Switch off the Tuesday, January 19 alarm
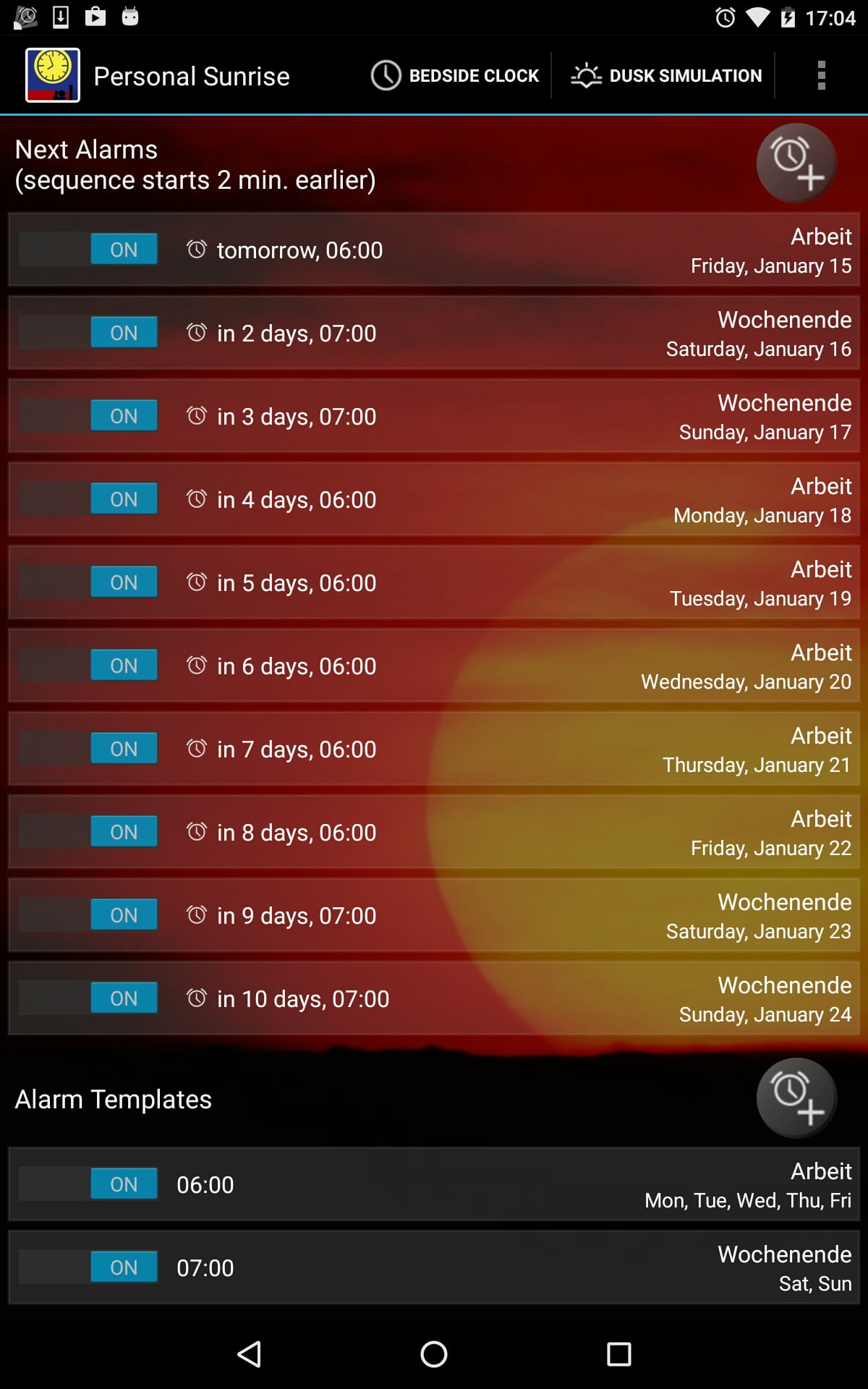Viewport: 868px width, 1389px height. pyautogui.click(x=88, y=582)
